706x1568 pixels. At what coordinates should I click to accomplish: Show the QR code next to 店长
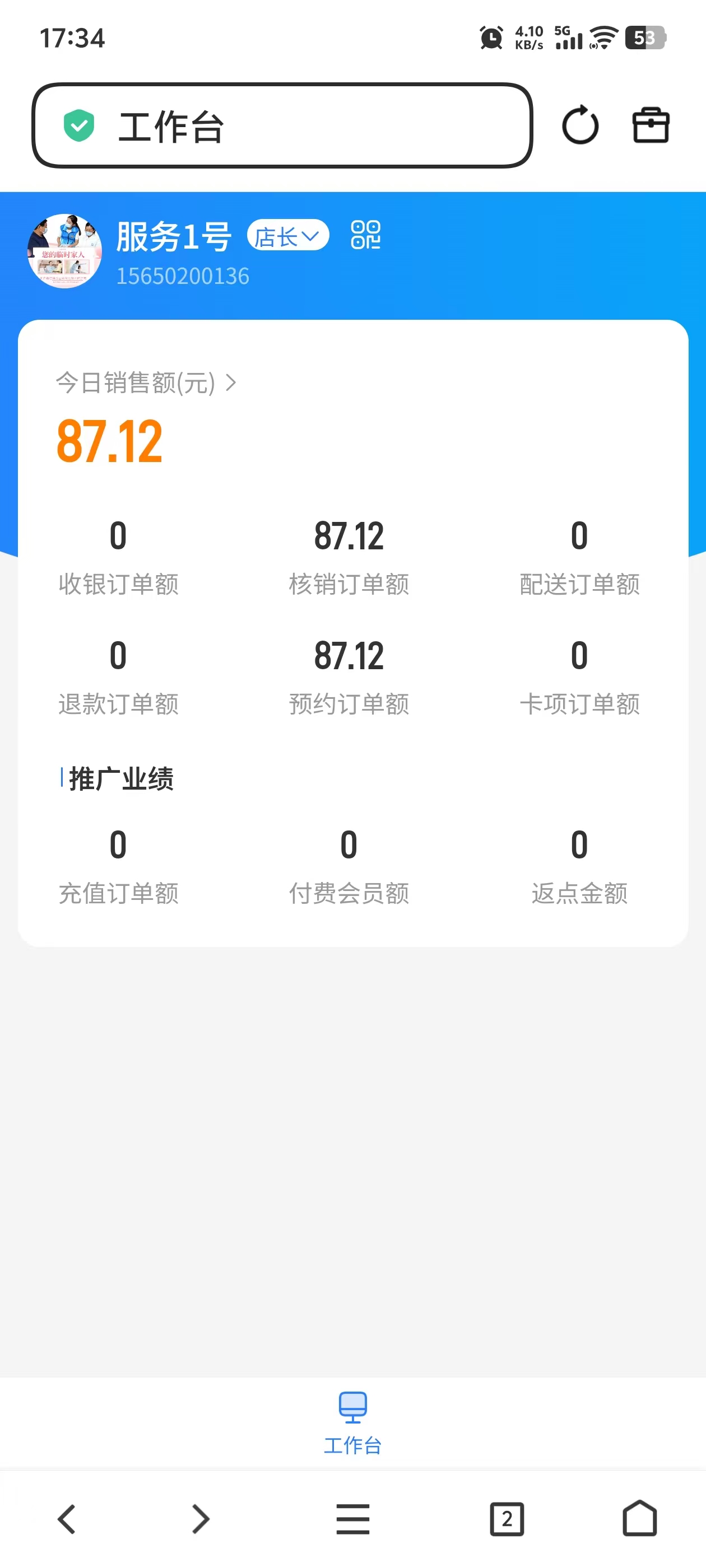(365, 235)
